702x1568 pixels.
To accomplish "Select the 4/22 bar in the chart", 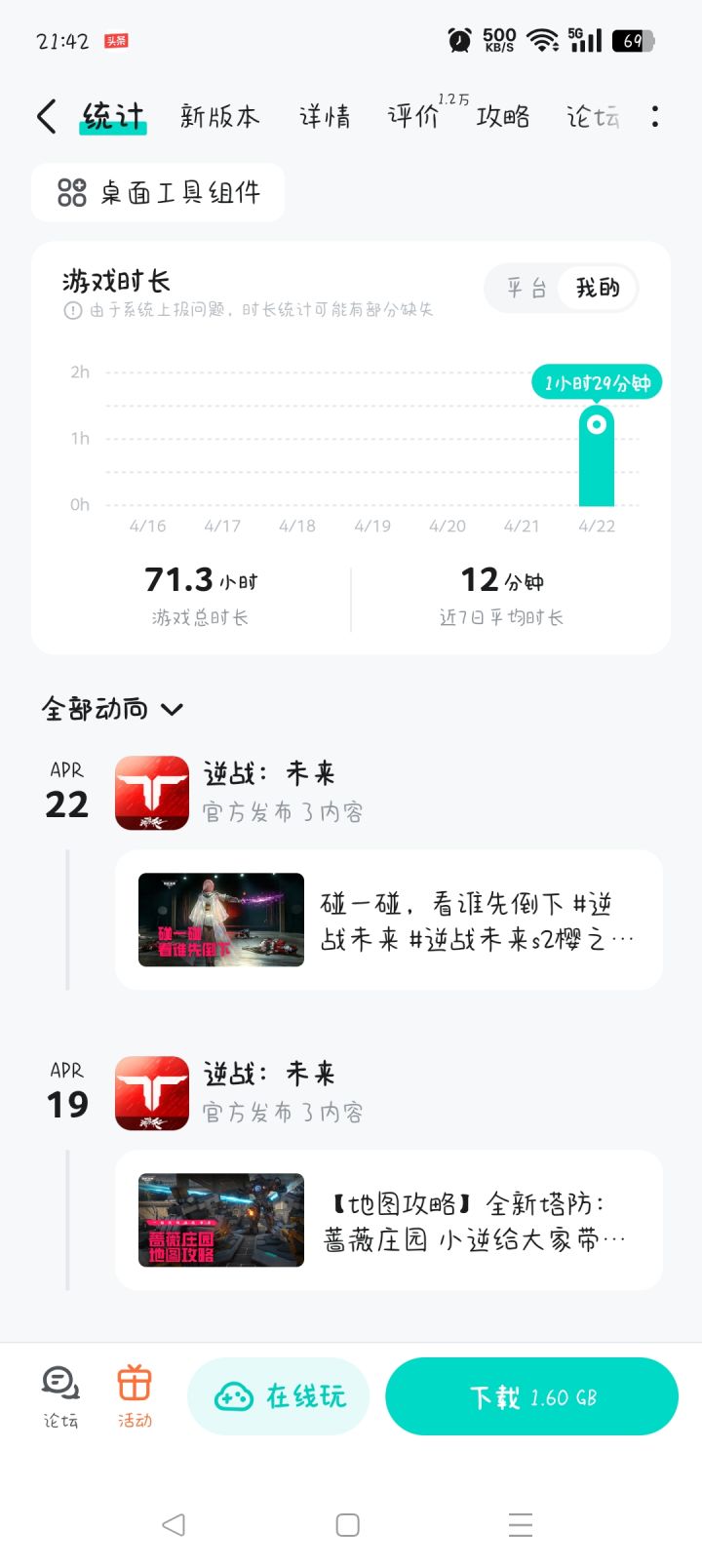I will [x=597, y=458].
